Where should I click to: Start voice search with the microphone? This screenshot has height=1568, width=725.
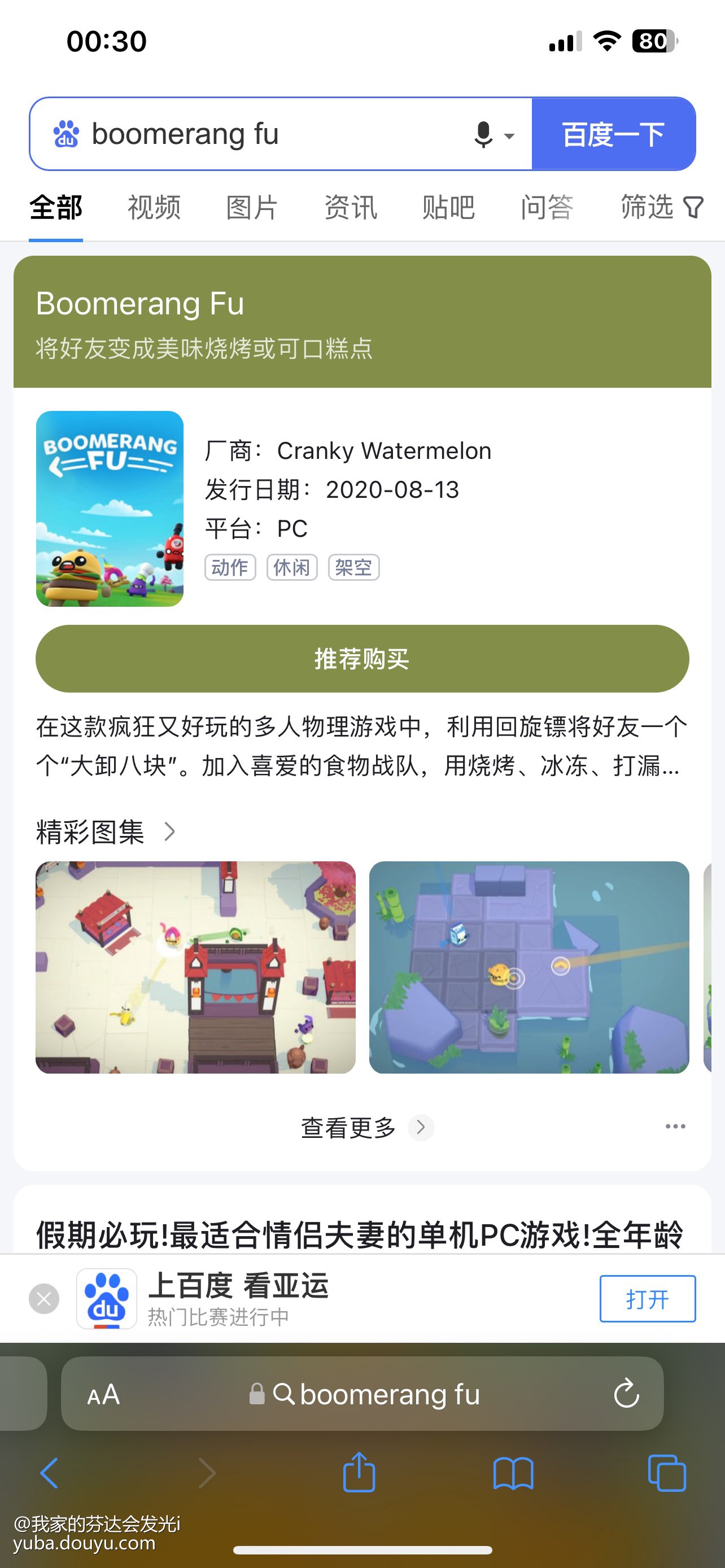(x=483, y=134)
